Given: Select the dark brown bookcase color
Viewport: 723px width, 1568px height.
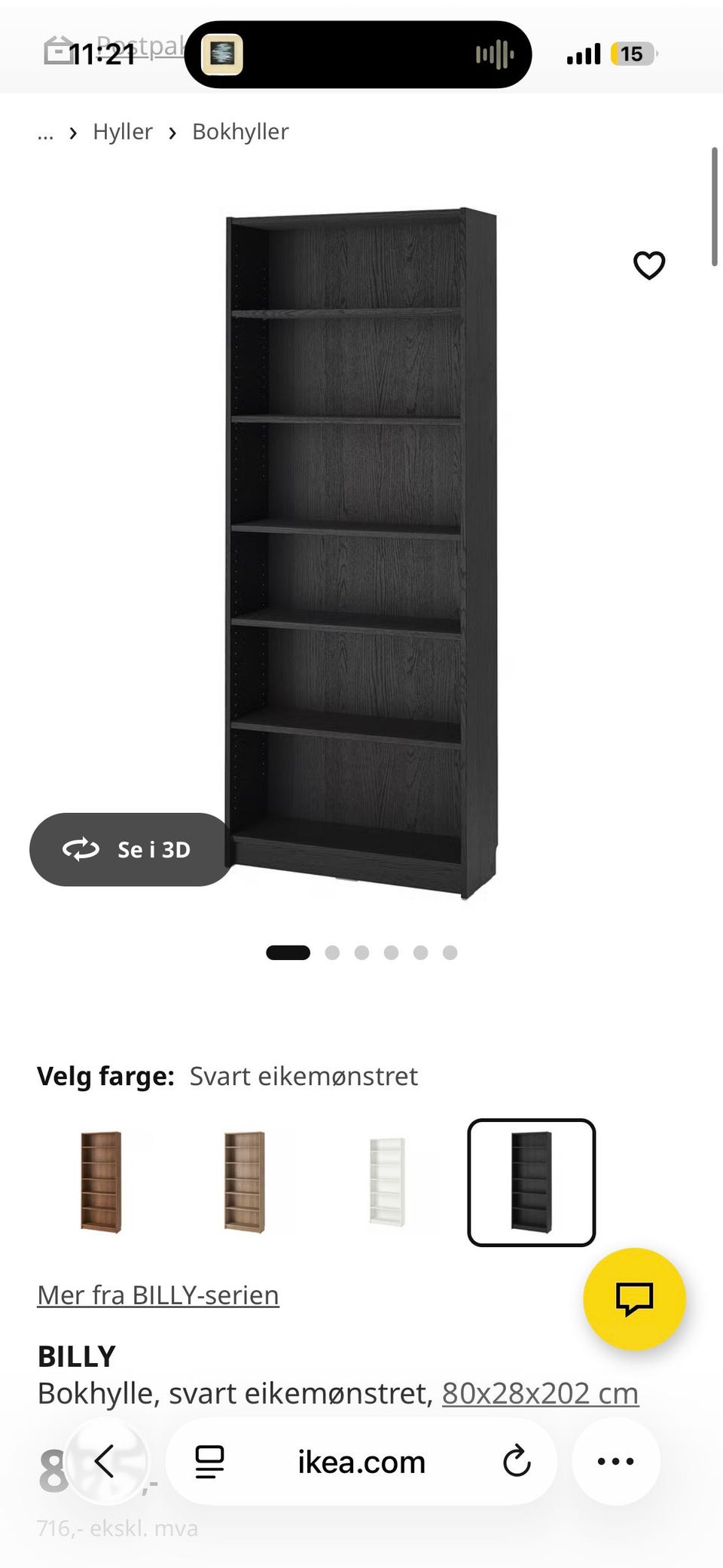Looking at the screenshot, I should pos(101,1181).
